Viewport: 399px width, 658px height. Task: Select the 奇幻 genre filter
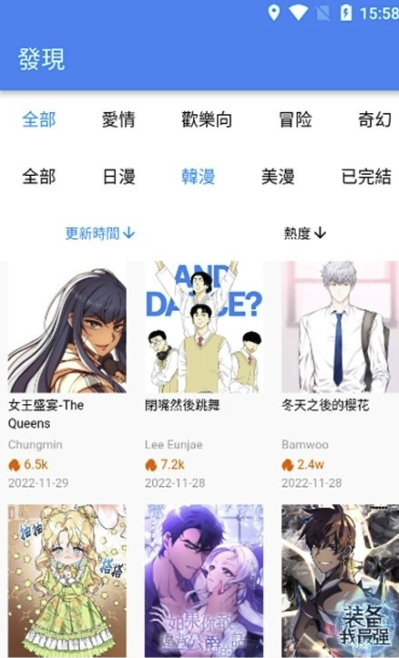pos(375,120)
